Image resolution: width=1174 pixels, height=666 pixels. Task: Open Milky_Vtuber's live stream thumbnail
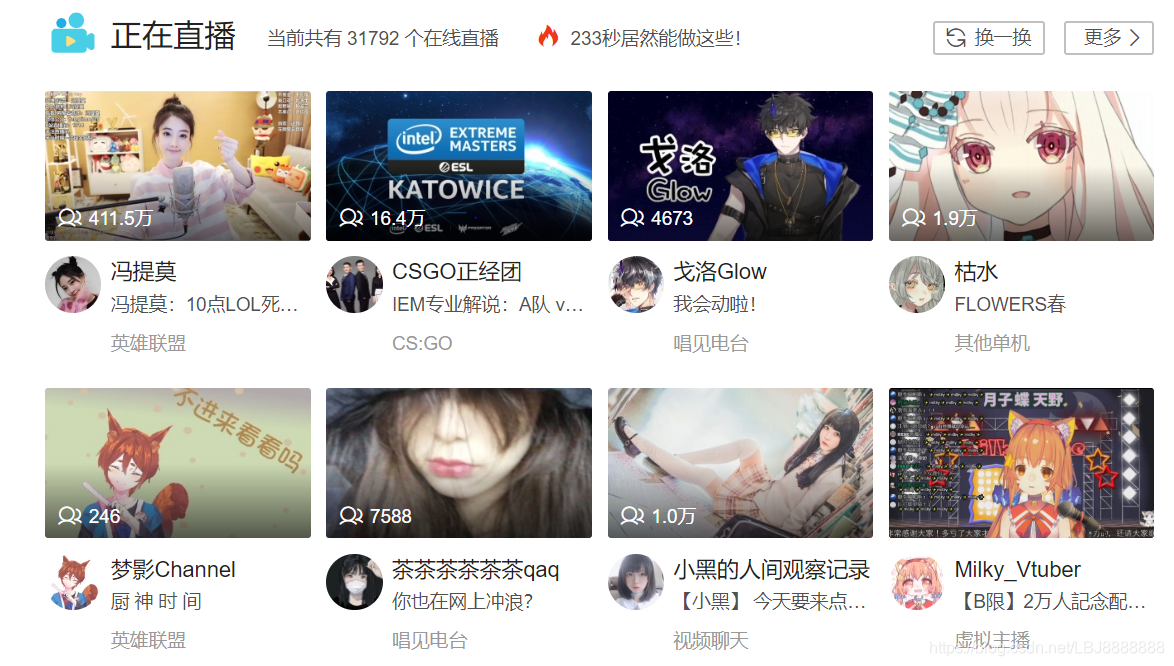tap(1021, 462)
